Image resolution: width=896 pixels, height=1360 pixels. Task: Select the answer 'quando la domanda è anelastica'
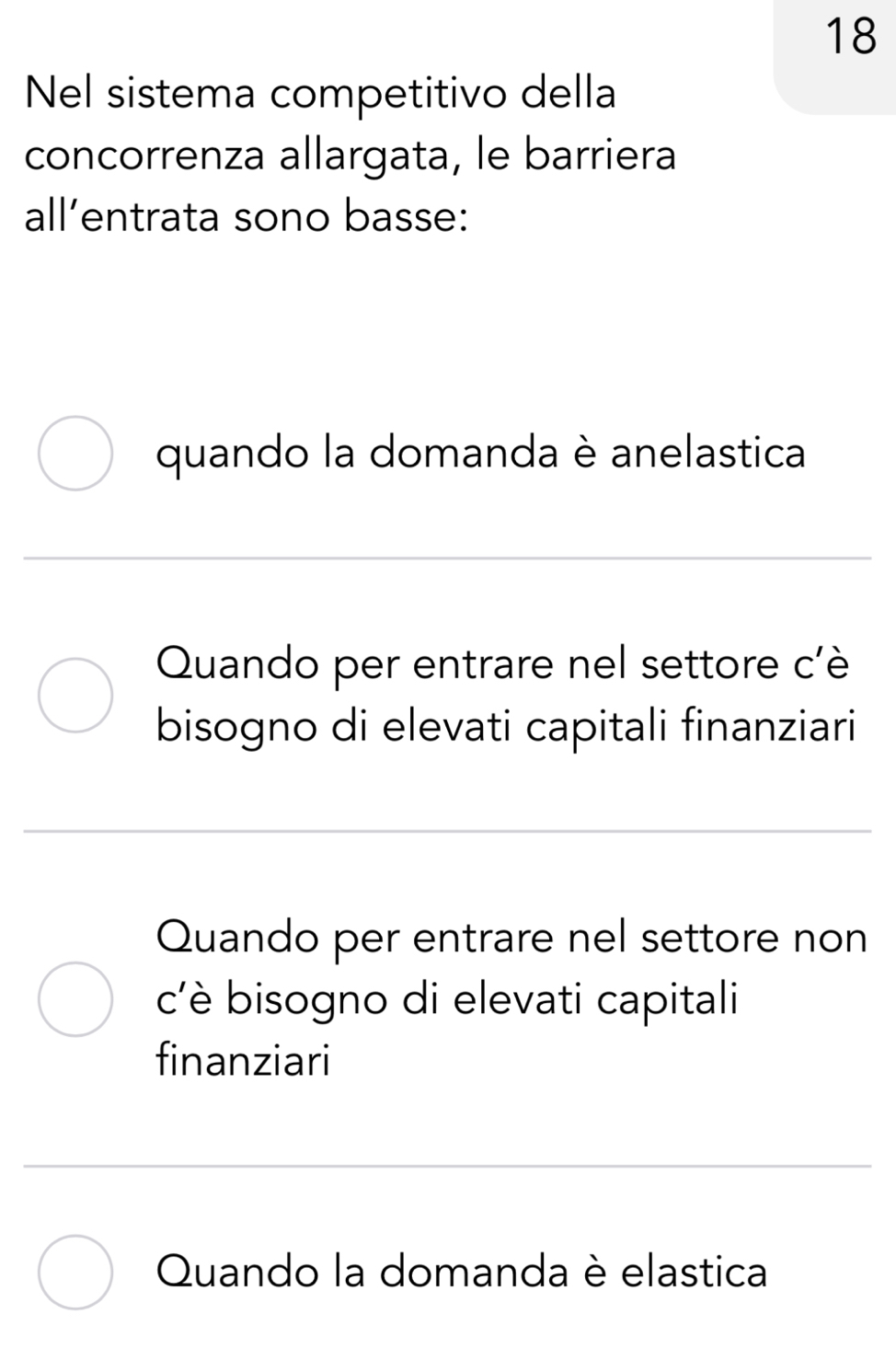pos(75,453)
